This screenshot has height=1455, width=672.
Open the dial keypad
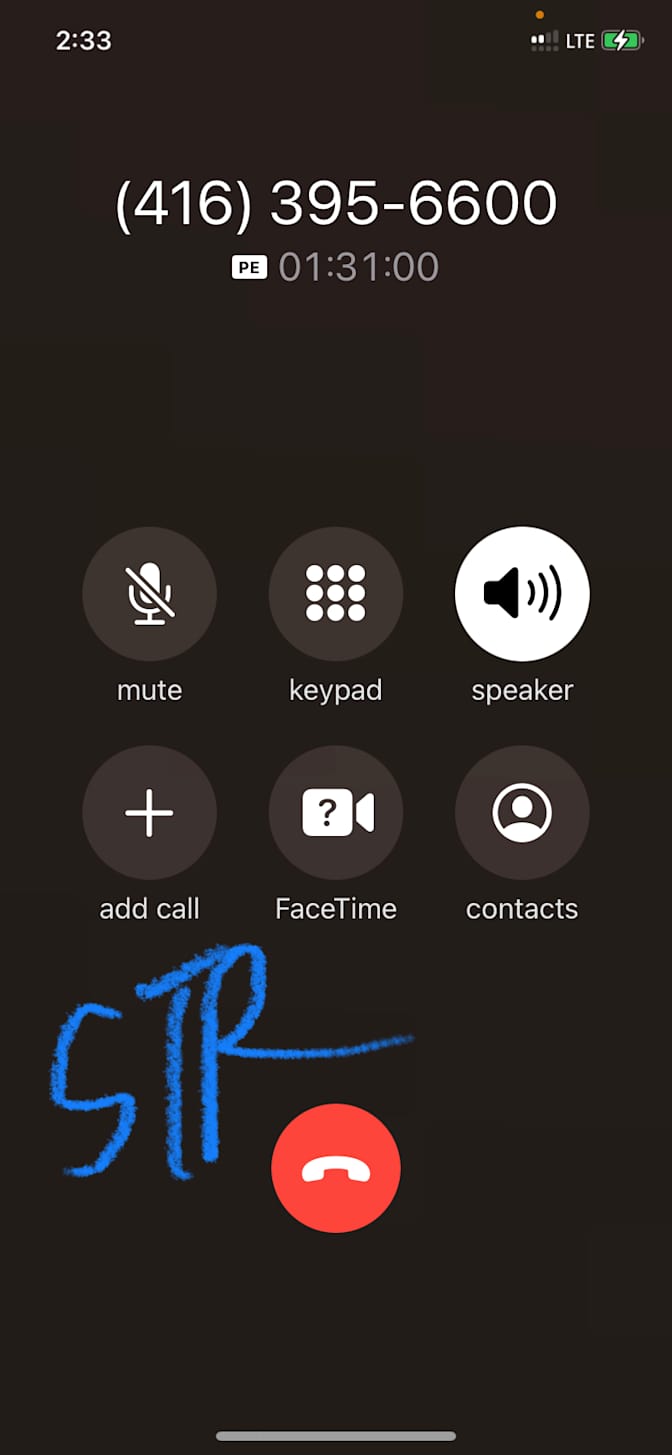(x=336, y=594)
